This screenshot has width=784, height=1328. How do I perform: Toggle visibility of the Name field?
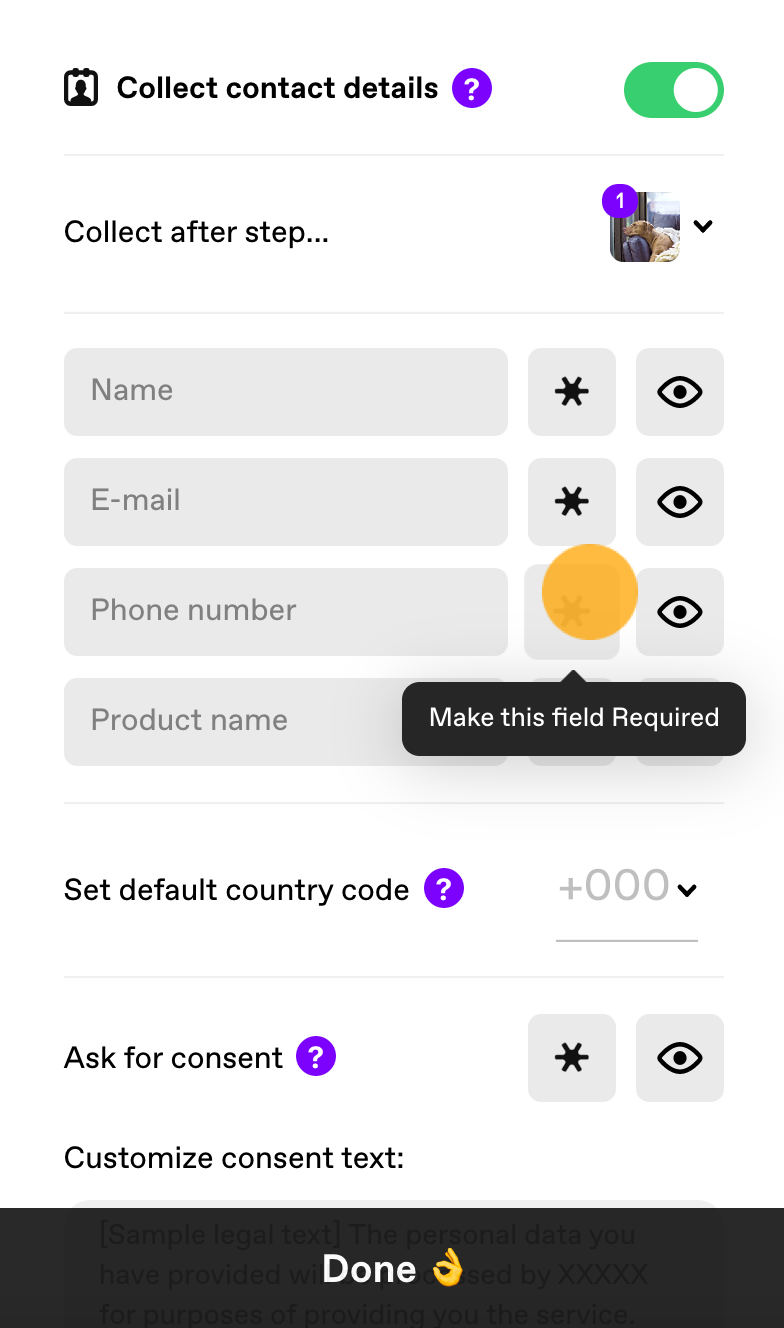[680, 391]
